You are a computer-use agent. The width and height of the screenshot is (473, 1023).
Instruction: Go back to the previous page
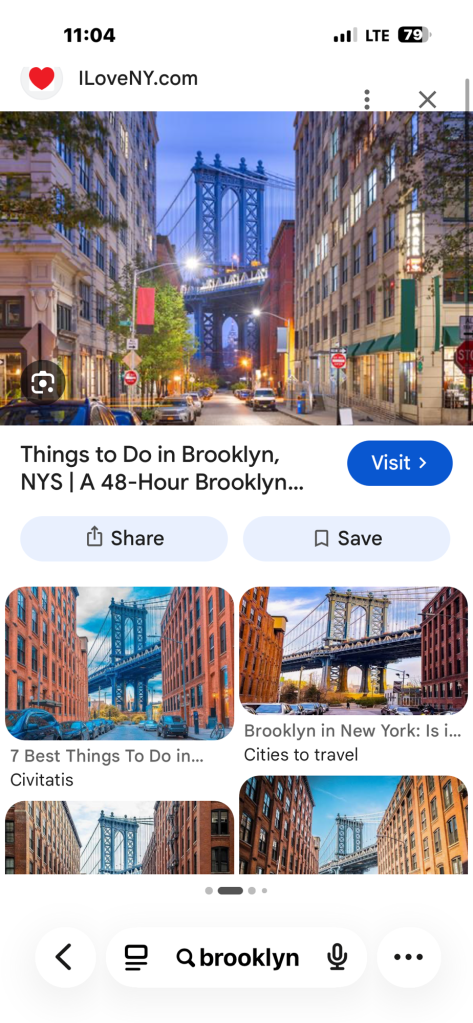(65, 958)
